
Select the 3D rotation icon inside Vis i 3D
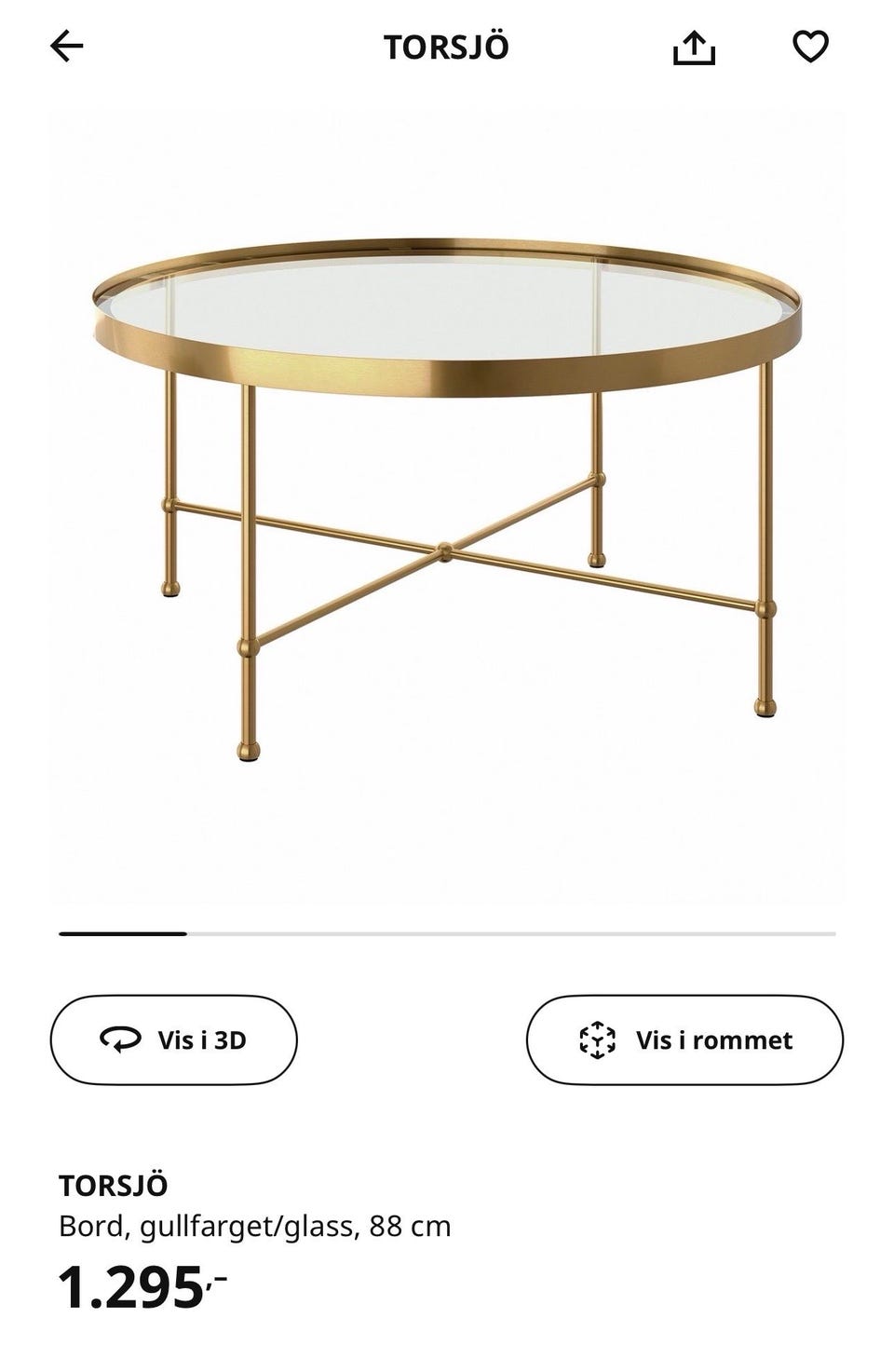(x=120, y=1040)
